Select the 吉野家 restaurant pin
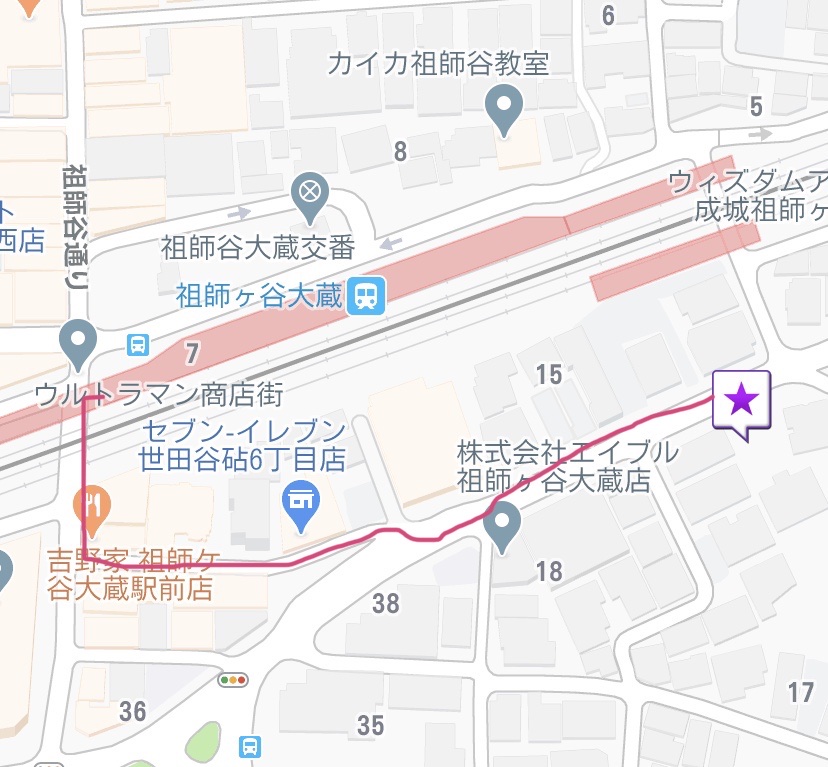The image size is (828, 767). (92, 508)
